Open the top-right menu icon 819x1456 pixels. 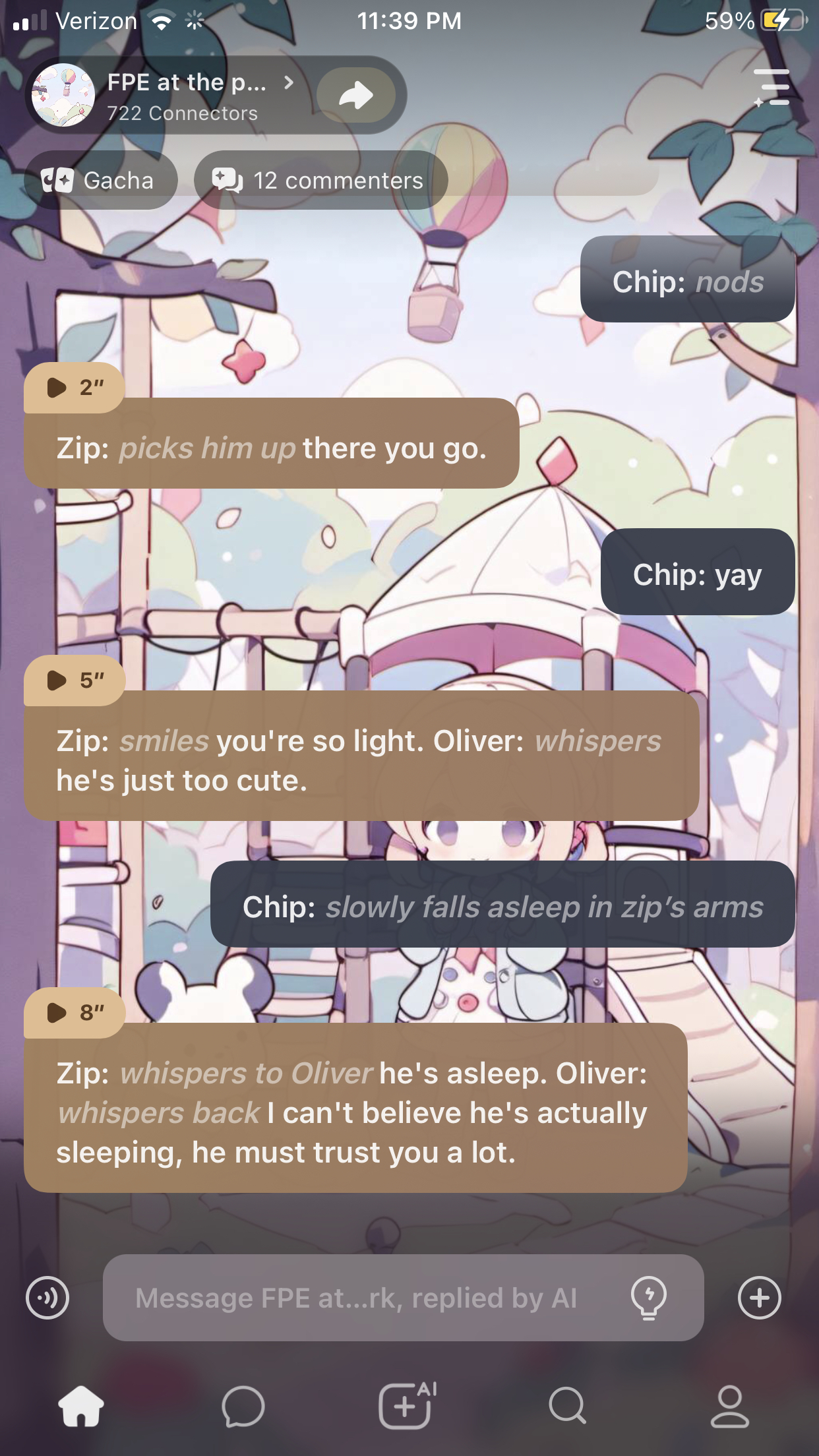coord(772,88)
